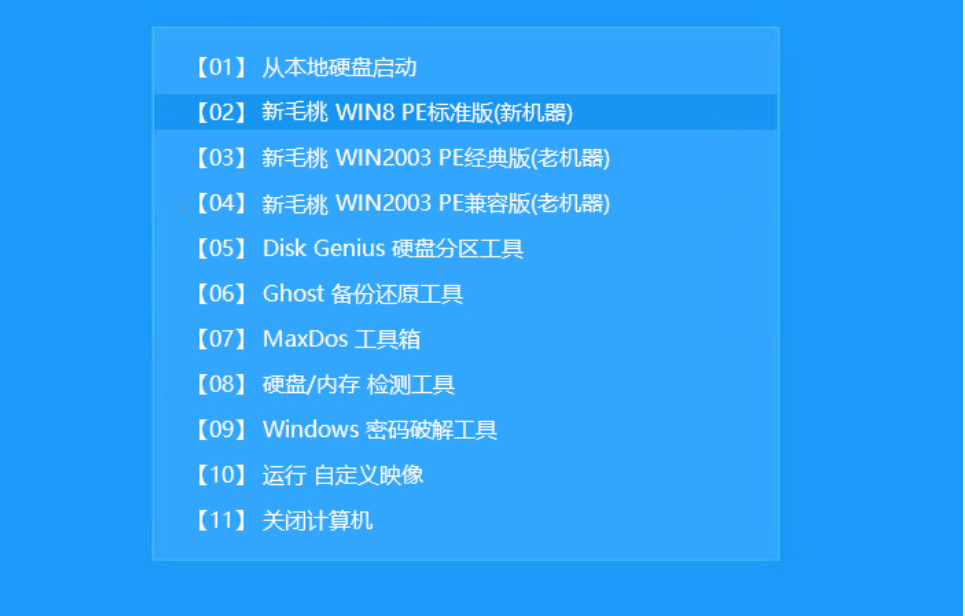Open Disk Genius 硬盘分区工具
The image size is (965, 616).
392,249
